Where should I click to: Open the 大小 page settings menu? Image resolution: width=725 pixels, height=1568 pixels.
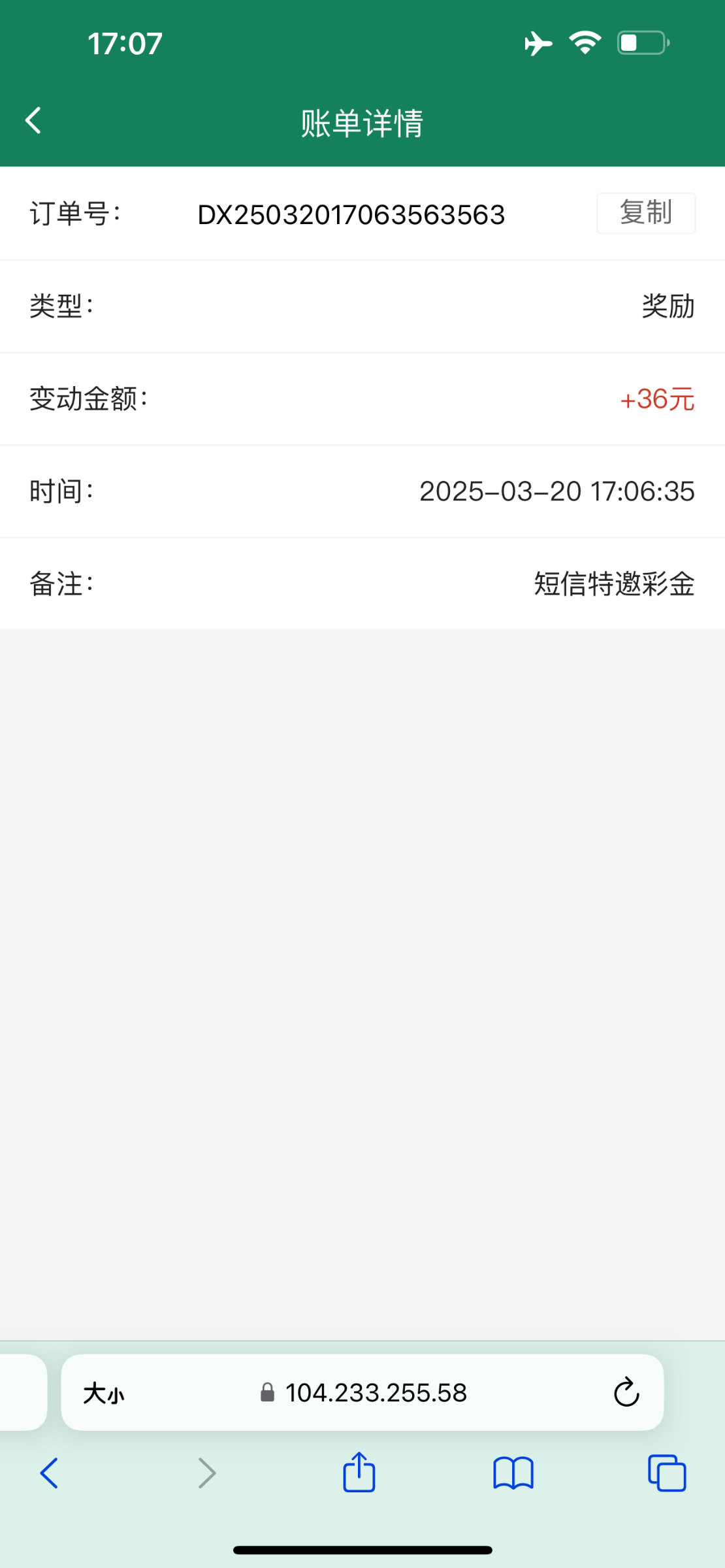[104, 1394]
